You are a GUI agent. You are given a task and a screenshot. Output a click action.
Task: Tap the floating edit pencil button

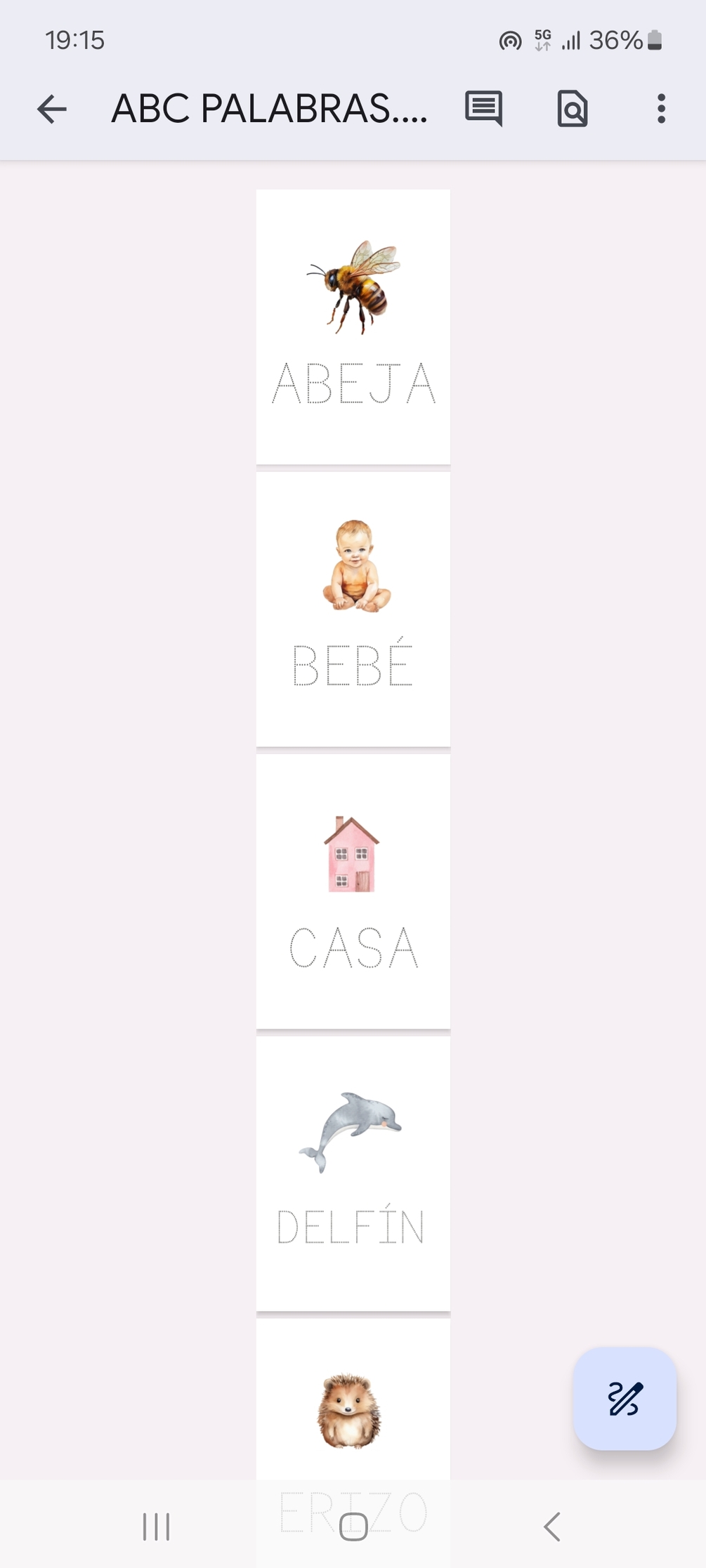pyautogui.click(x=625, y=1399)
